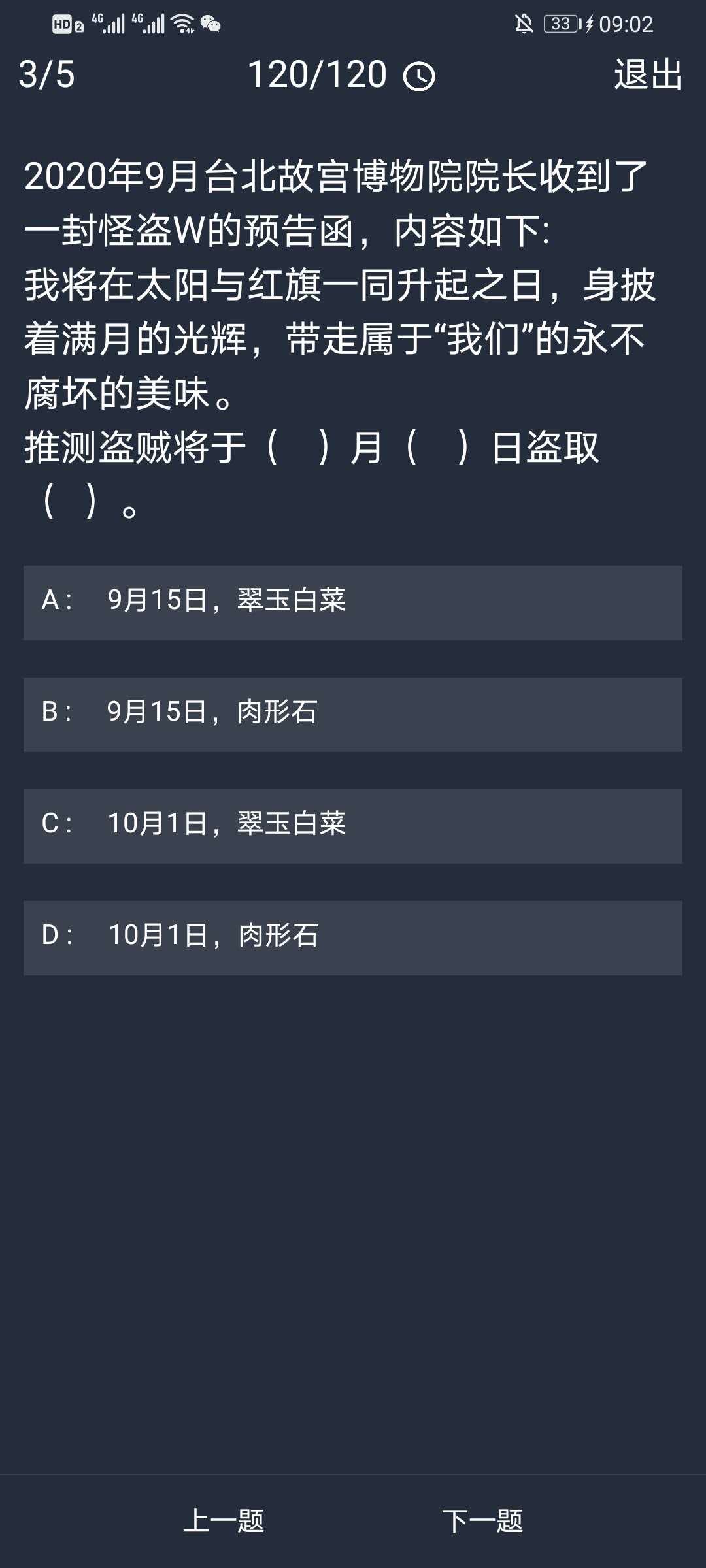The image size is (706, 1568).
Task: Pick answer C: 10月1日，翠玉白菜
Action: click(x=353, y=826)
